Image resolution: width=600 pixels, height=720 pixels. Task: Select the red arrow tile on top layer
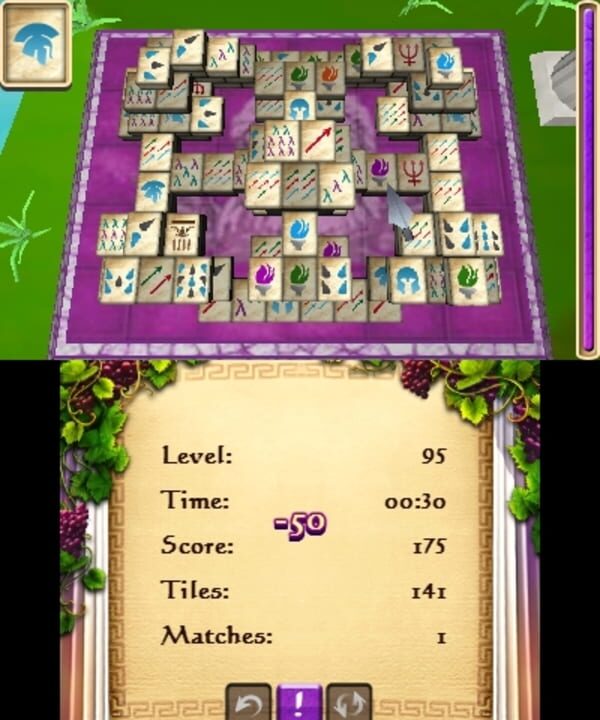point(317,140)
